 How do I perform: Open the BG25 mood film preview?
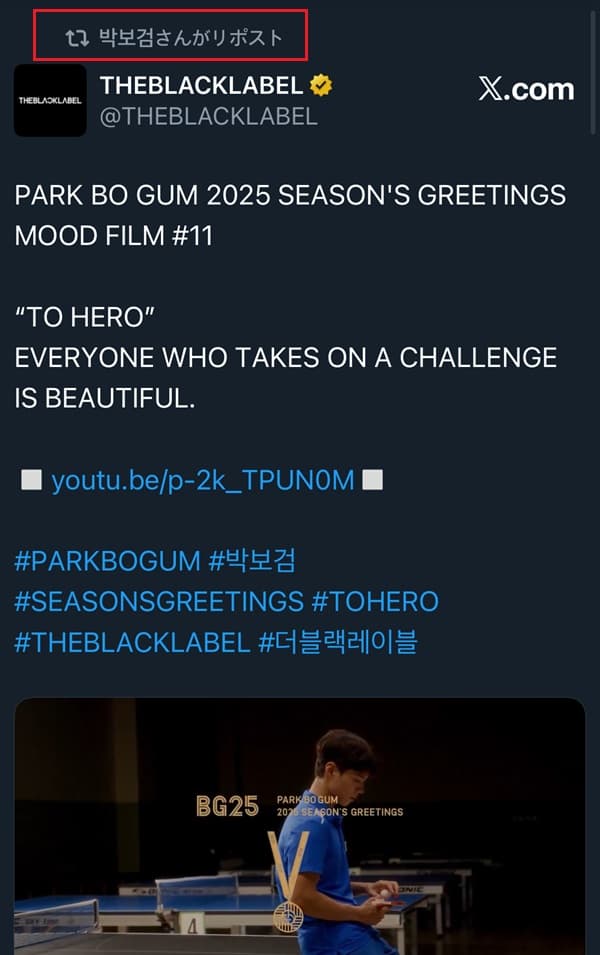(300, 825)
